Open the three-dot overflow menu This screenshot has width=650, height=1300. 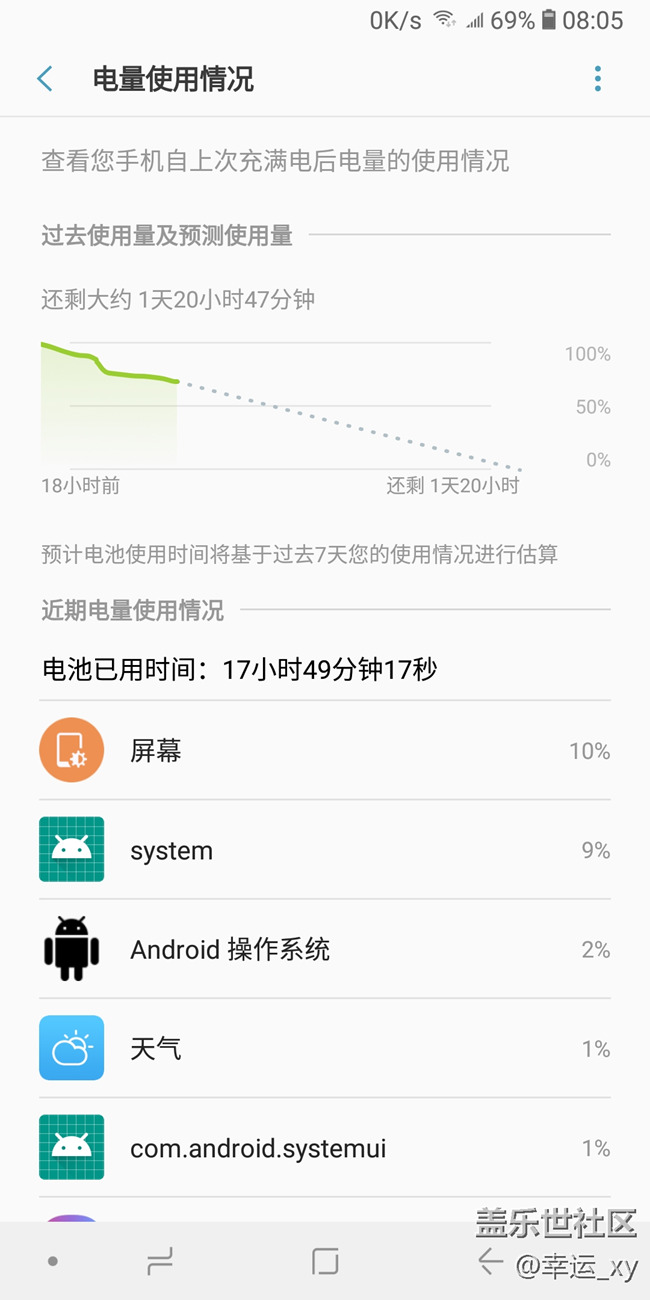598,79
